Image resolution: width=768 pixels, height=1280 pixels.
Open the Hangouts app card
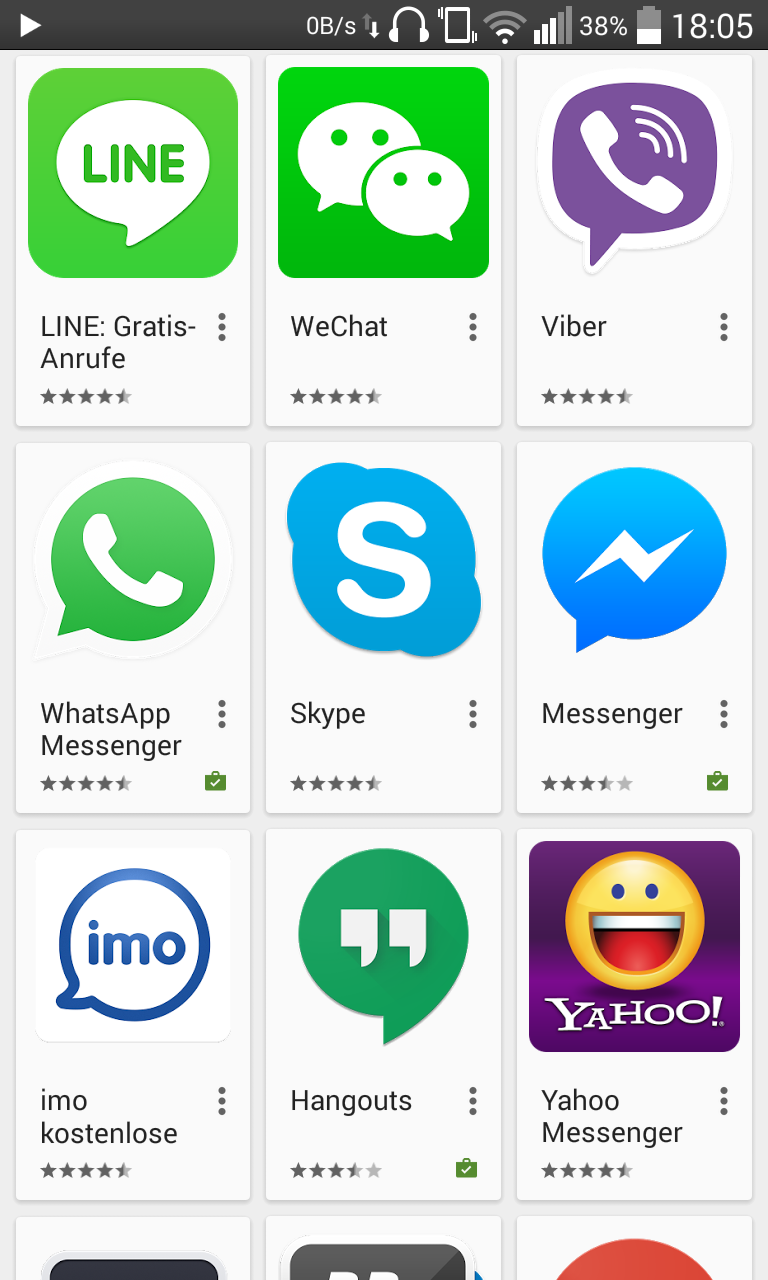[383, 946]
